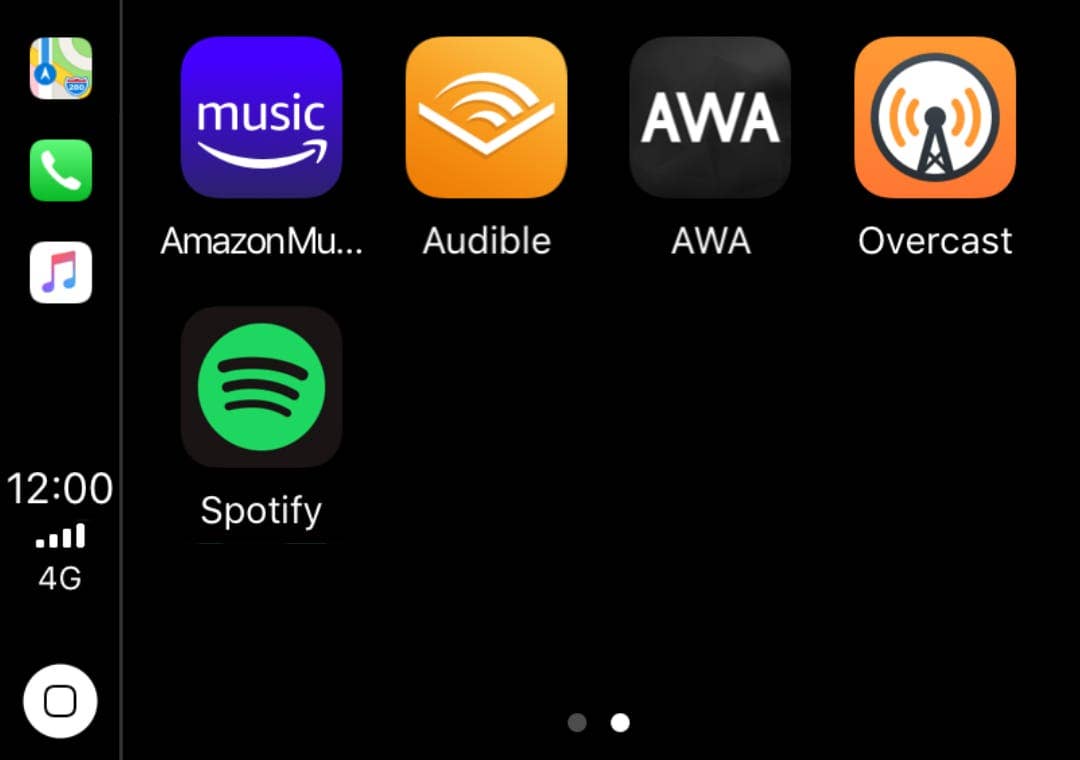Screen dimensions: 1080x760
Task: Go to the first page dot
Action: pos(577,722)
